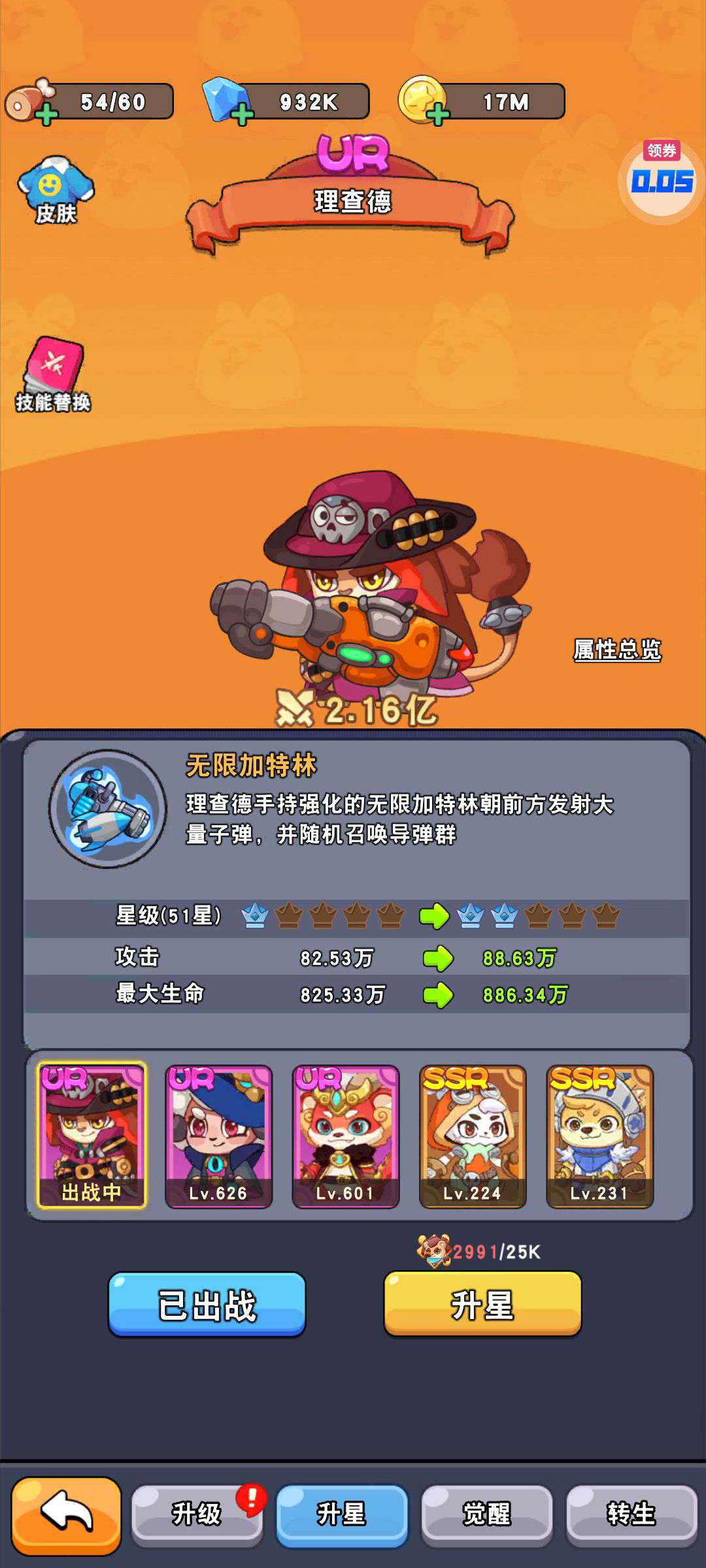The height and width of the screenshot is (1568, 706).
Task: Switch to the 觉醒 awakening tab
Action: point(486,1513)
